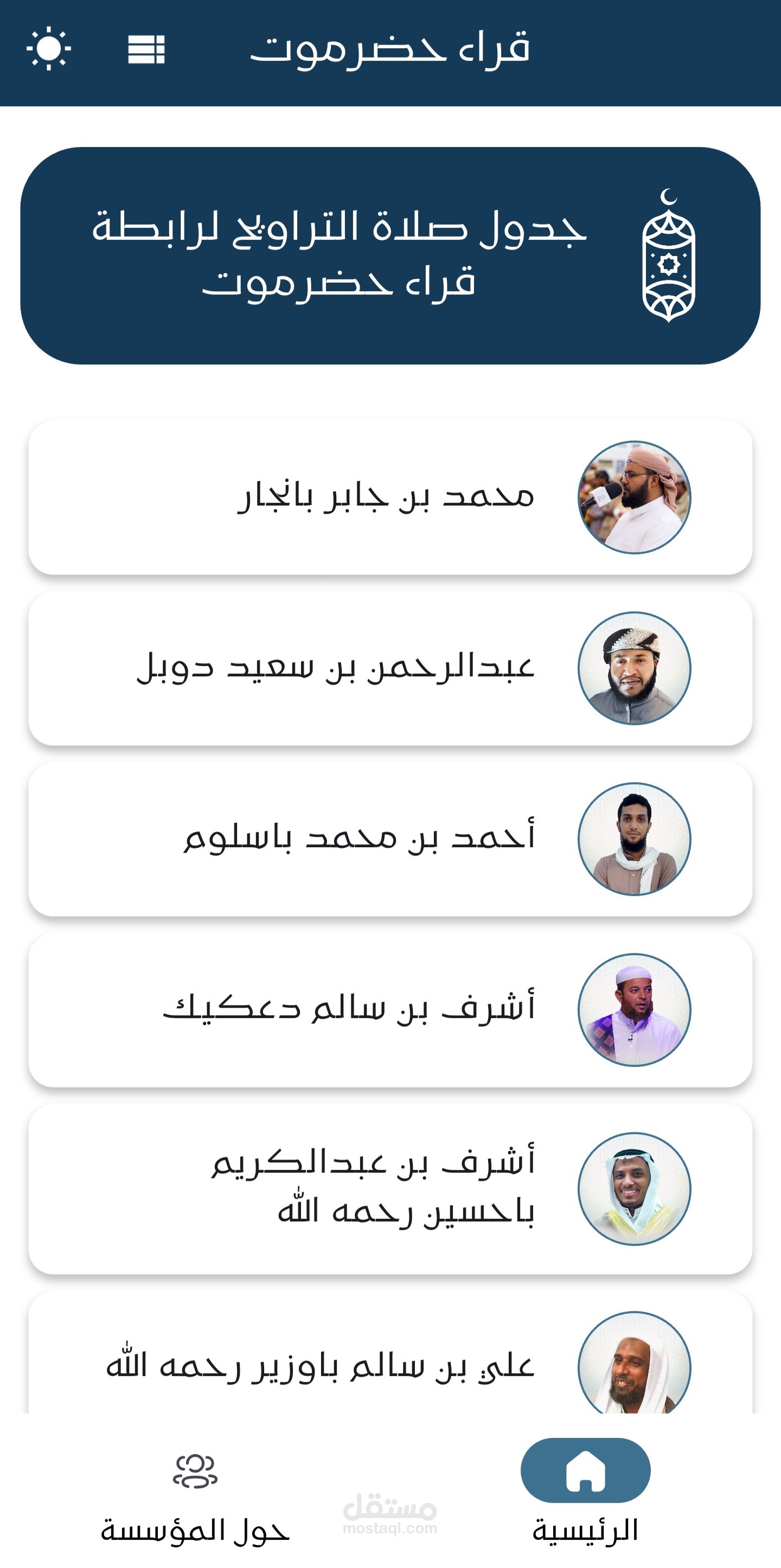Viewport: 781px width, 1568px height.
Task: Open reciter عبدالرحمن بن سعيد دوبل
Action: (390, 668)
